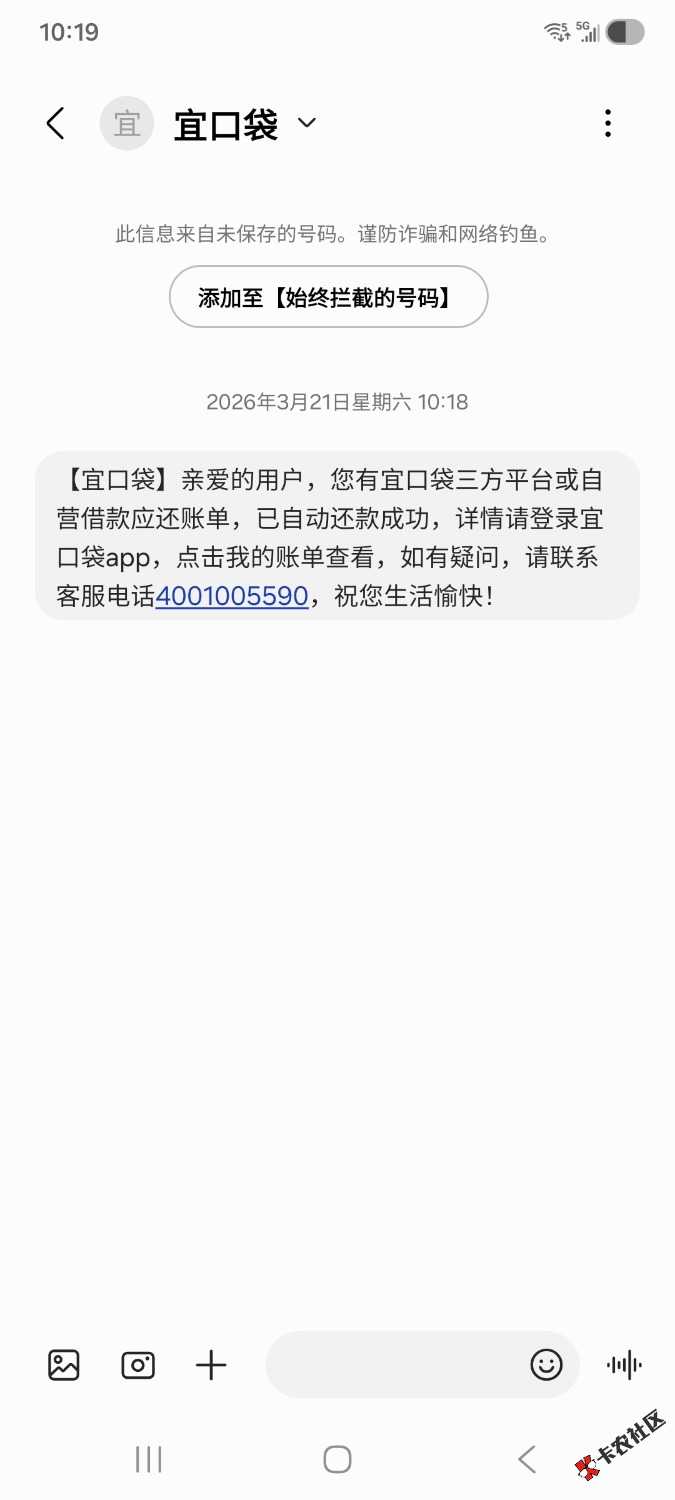Go to the system home screen
The width and height of the screenshot is (675, 1500).
(337, 1459)
